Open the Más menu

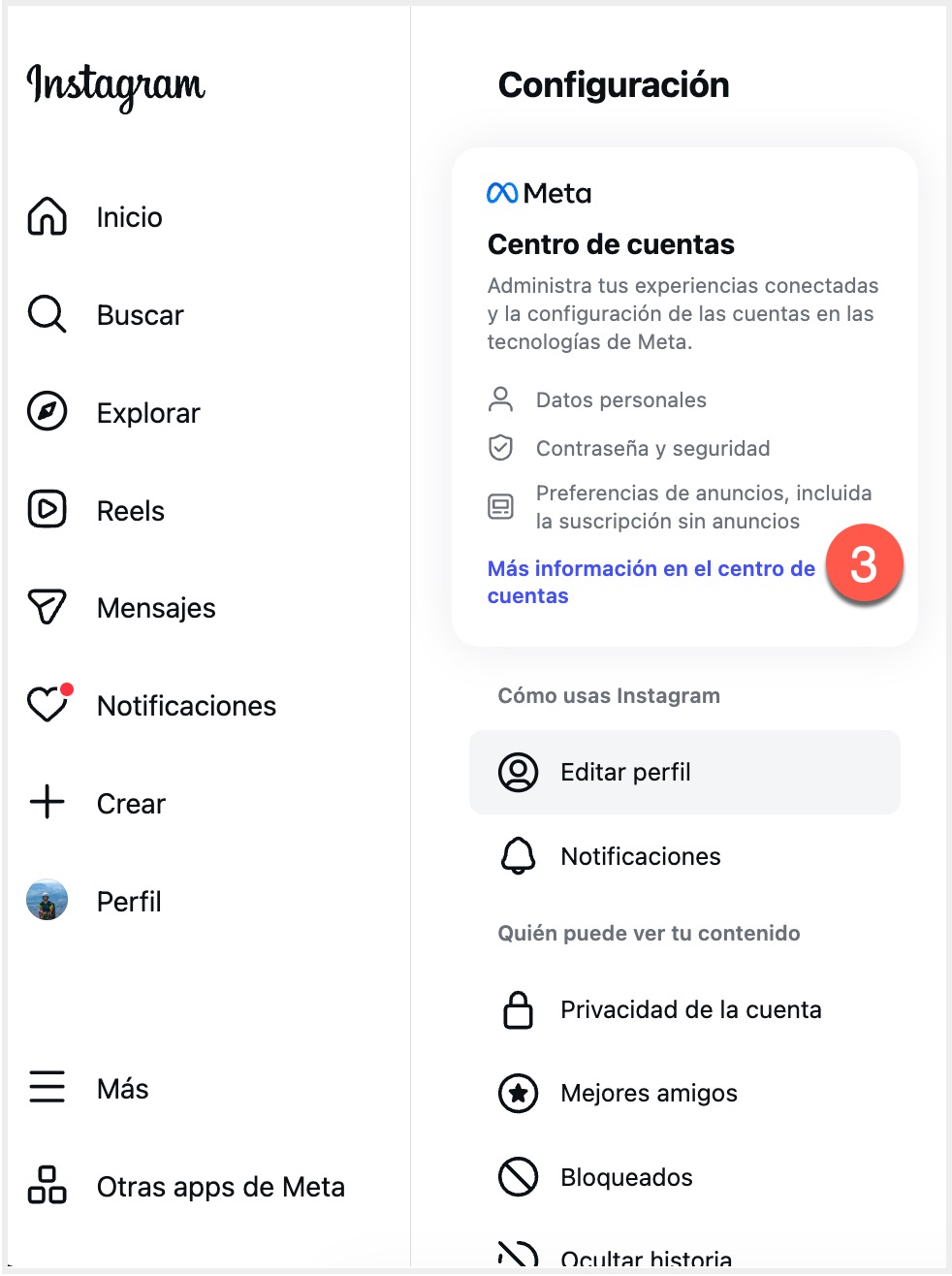46,1088
